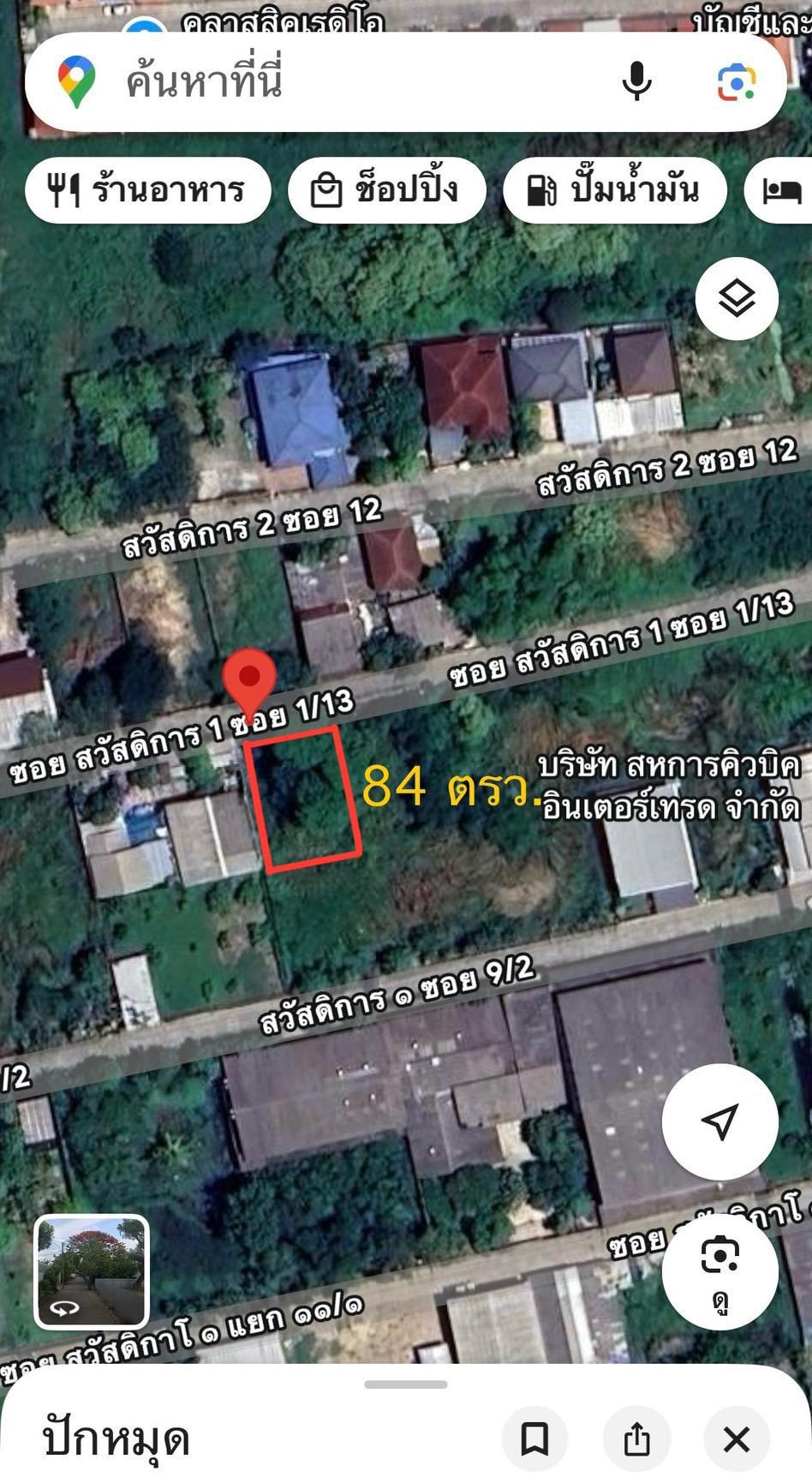Tap the ค้นหาที่นี่ search box

[x=343, y=82]
